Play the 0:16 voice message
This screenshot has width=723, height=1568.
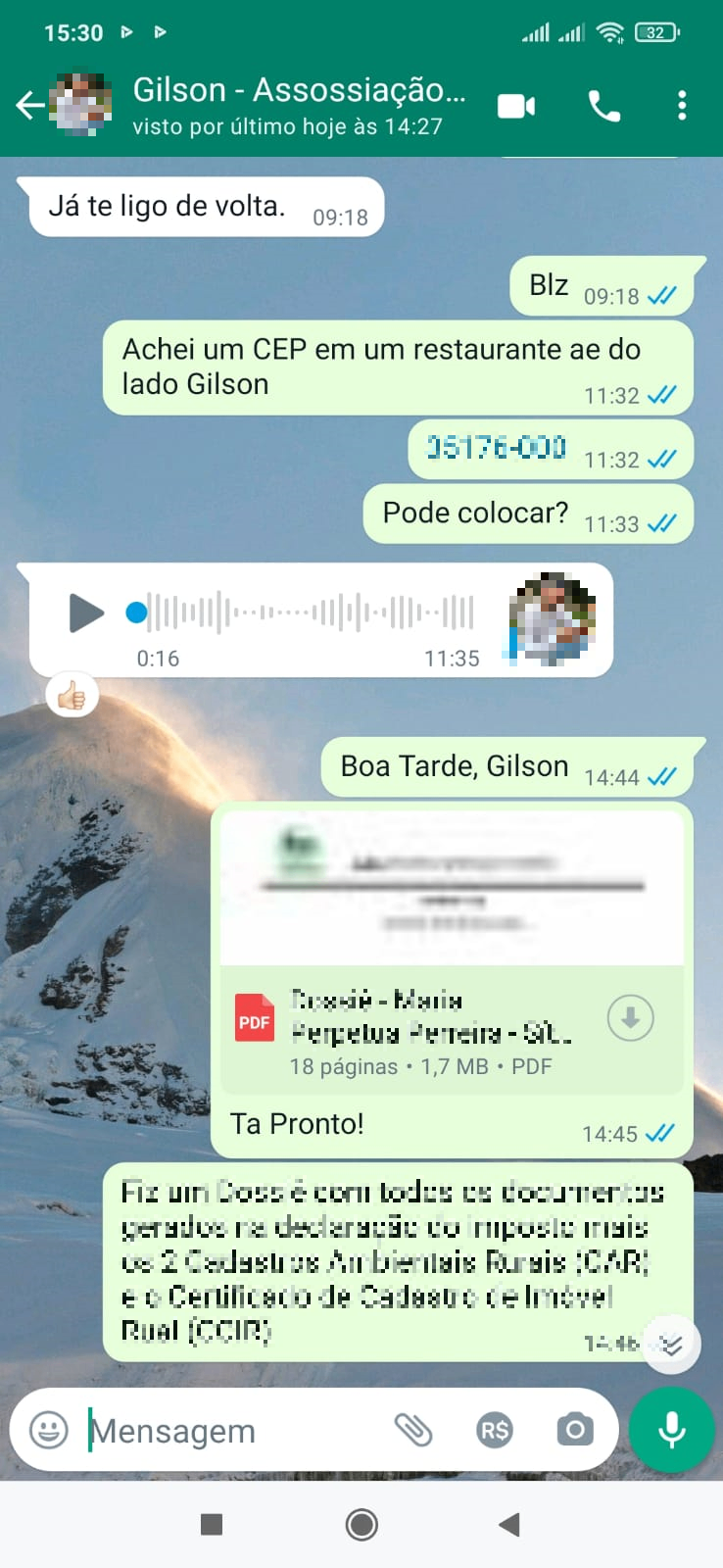click(86, 613)
